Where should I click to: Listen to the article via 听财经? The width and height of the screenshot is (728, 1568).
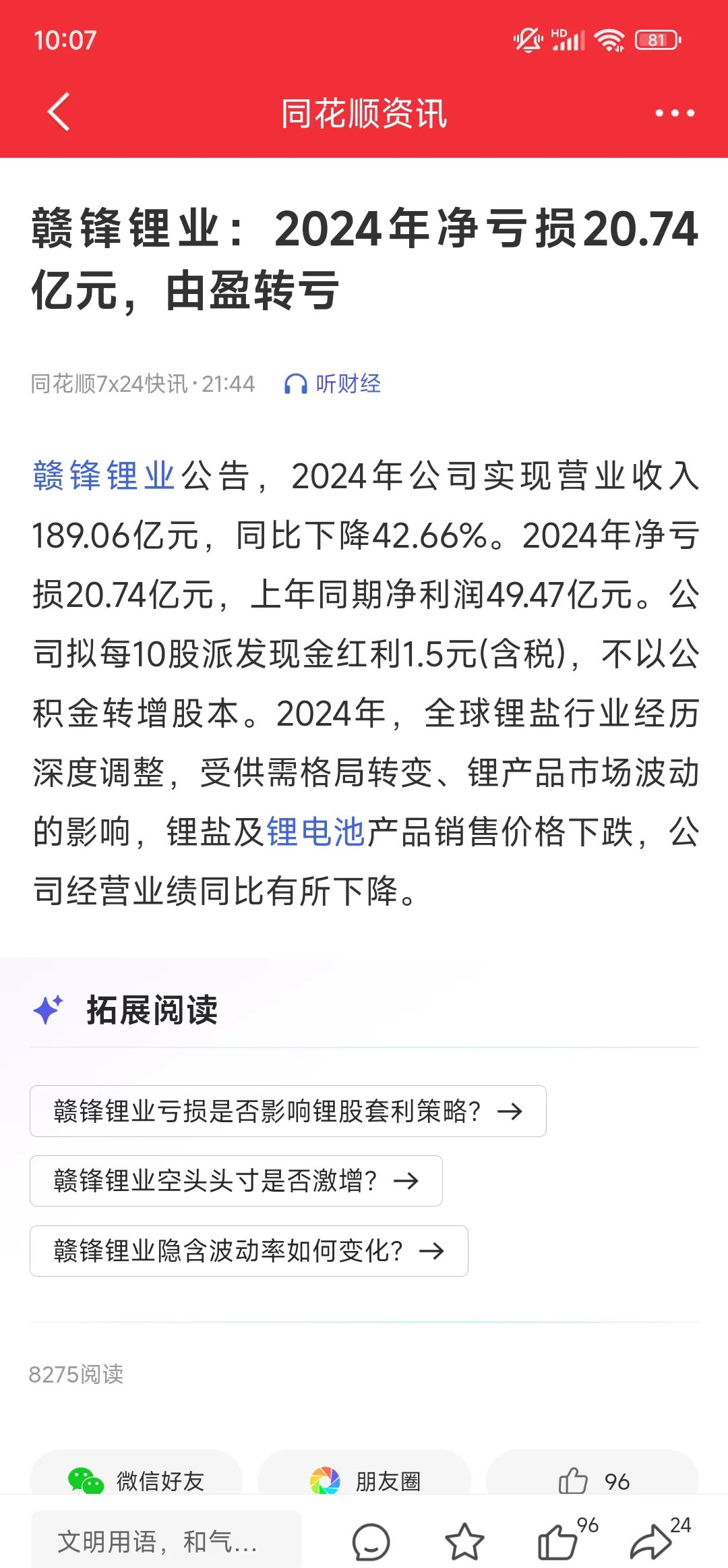tap(333, 384)
